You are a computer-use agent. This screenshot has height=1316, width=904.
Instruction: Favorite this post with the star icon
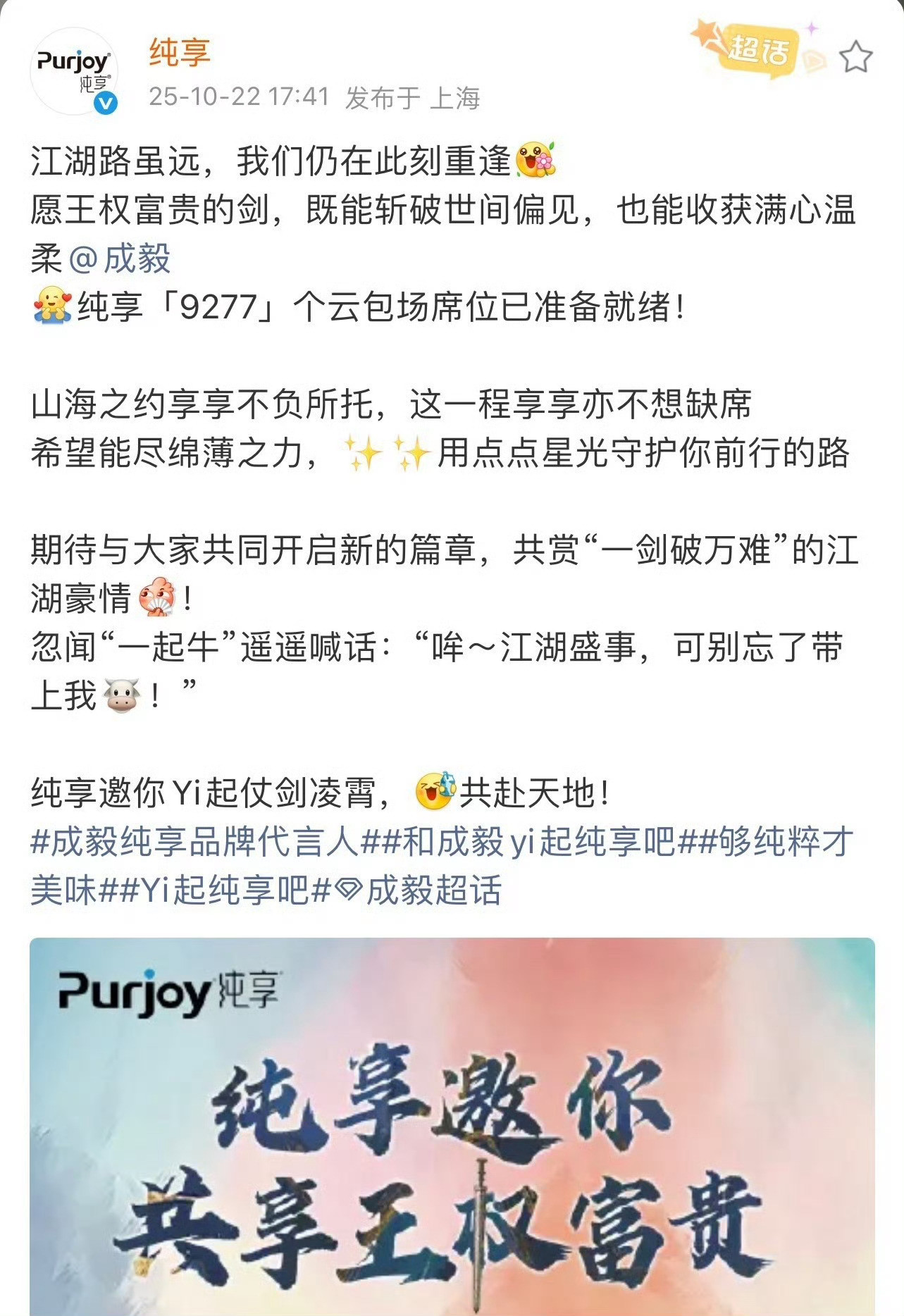(x=855, y=57)
